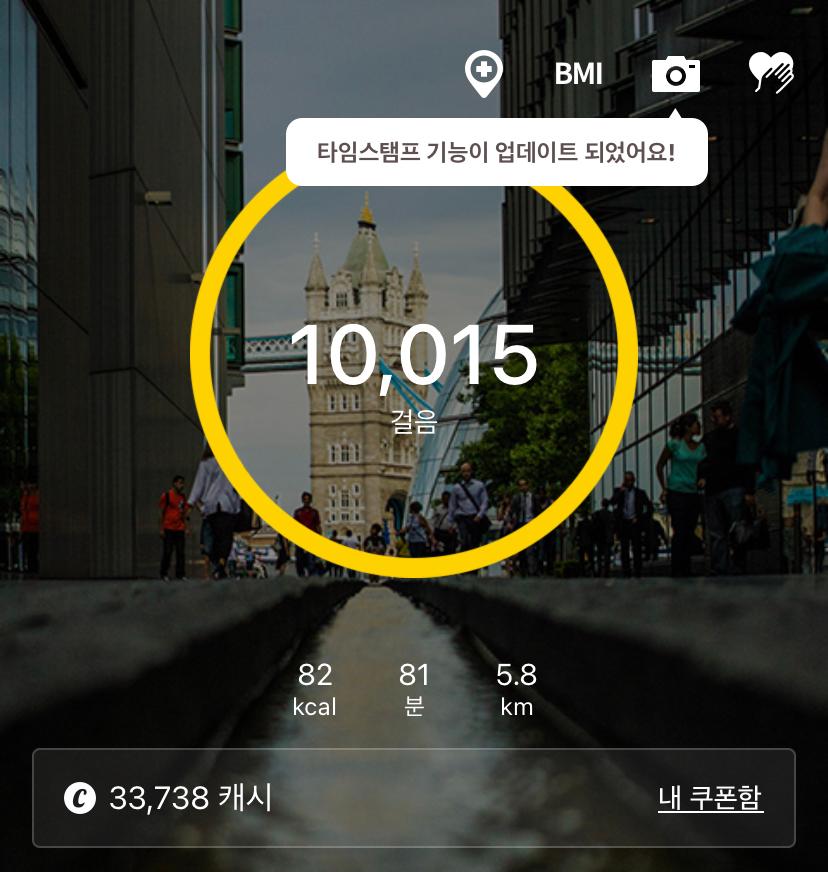Tap the heart and hand icon
Viewport: 828px width, 872px height.
click(x=771, y=73)
